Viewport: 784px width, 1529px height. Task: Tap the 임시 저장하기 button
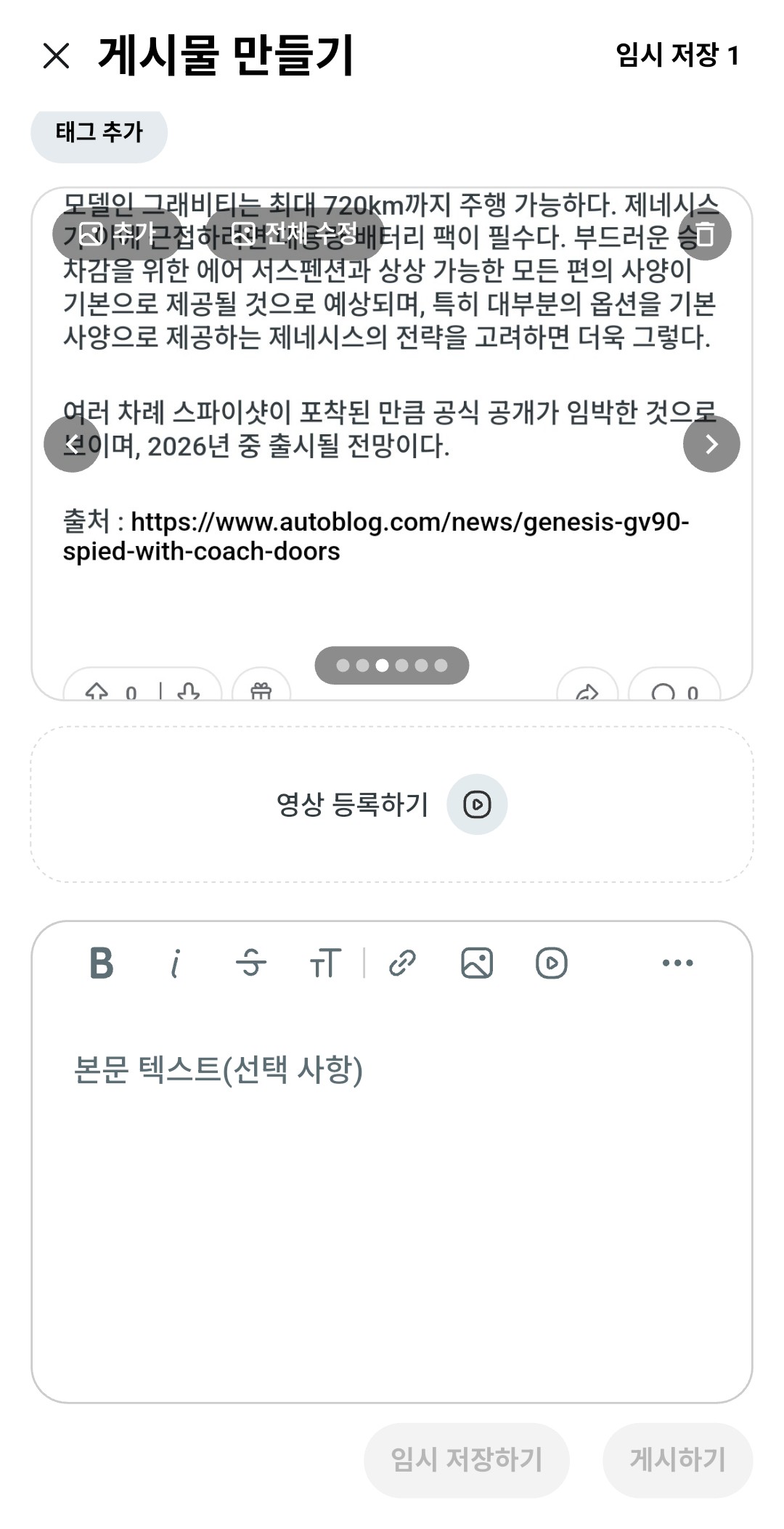[466, 1459]
